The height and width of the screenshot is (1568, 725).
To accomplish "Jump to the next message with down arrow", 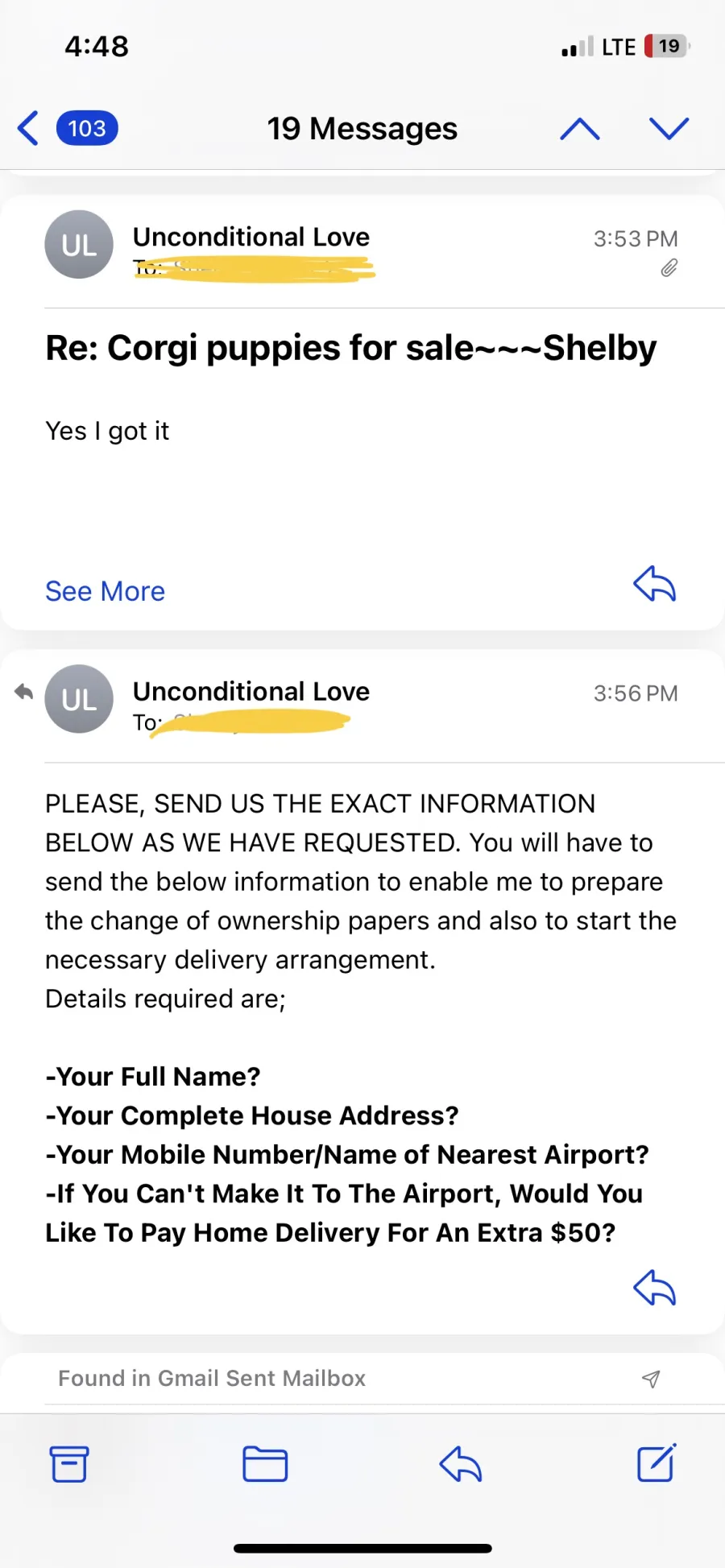I will (669, 129).
